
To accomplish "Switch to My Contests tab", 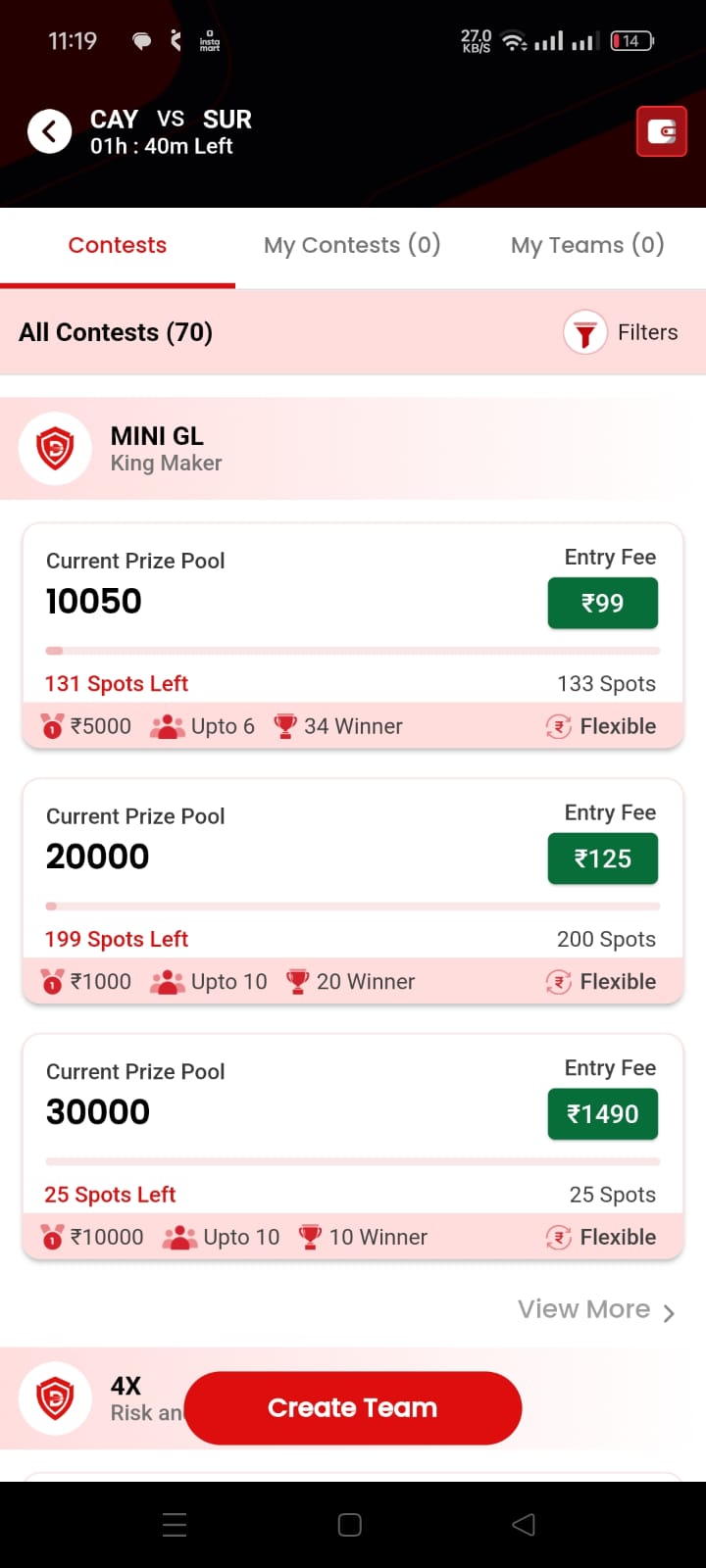I will click(352, 245).
